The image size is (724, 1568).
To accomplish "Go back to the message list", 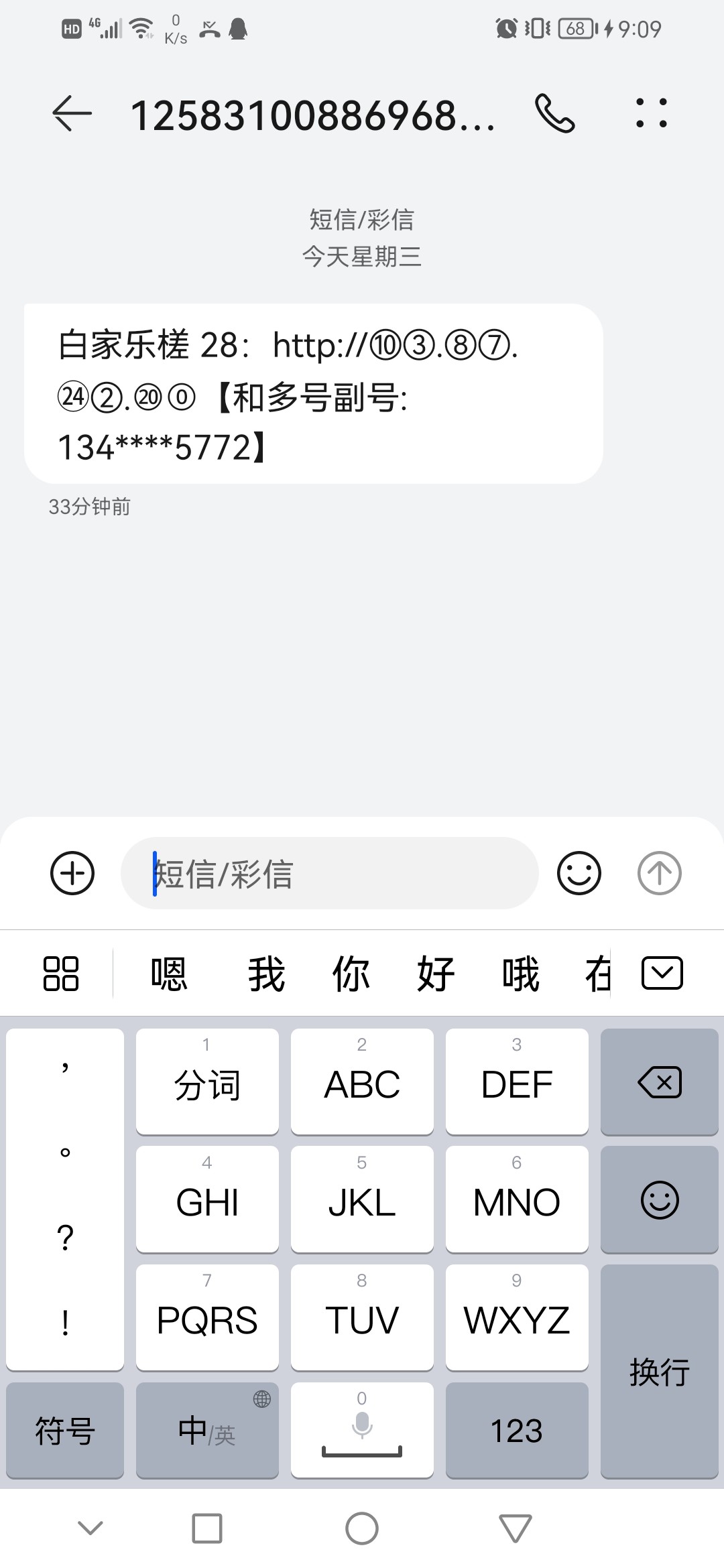I will pos(72,113).
